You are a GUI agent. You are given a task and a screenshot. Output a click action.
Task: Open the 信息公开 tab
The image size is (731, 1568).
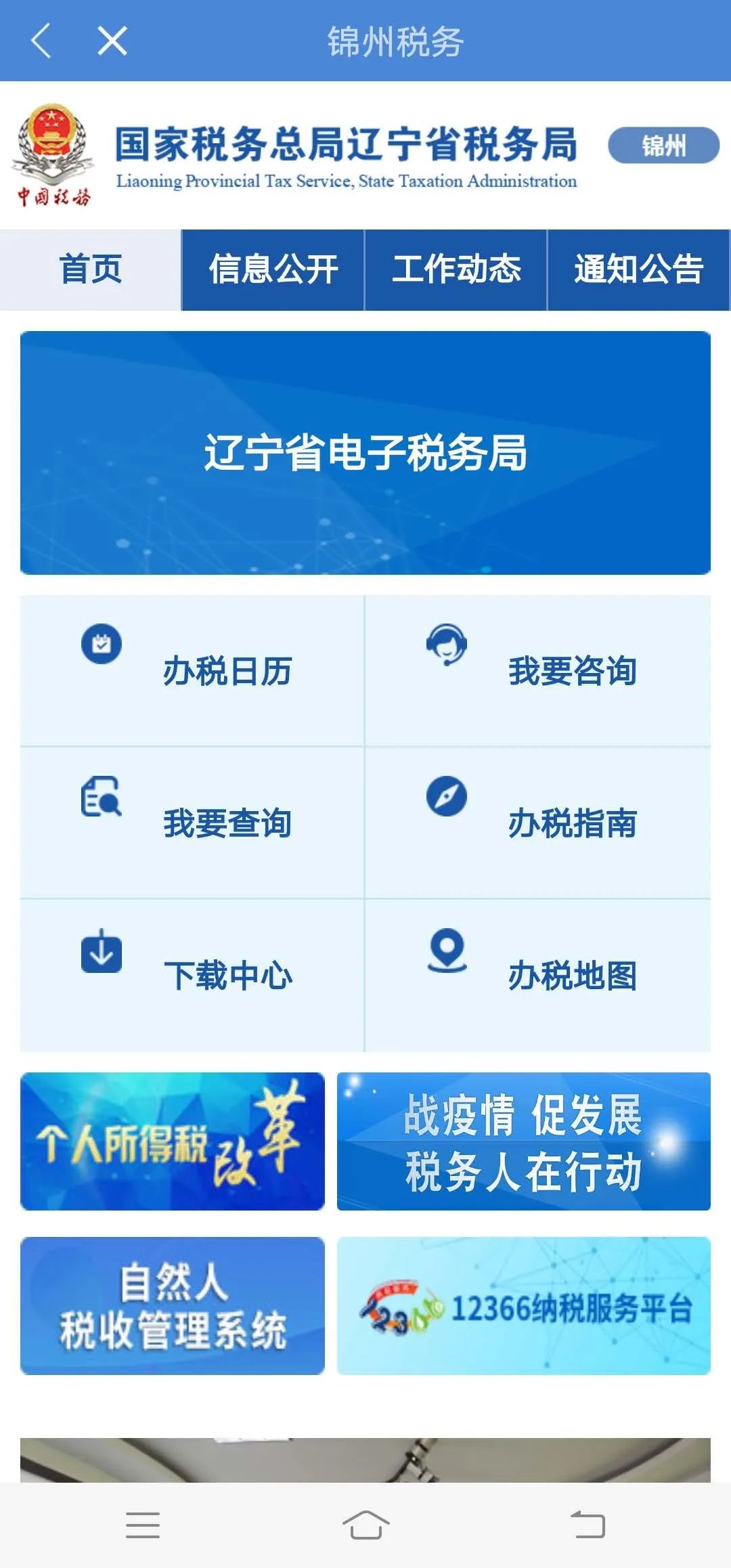(x=273, y=269)
